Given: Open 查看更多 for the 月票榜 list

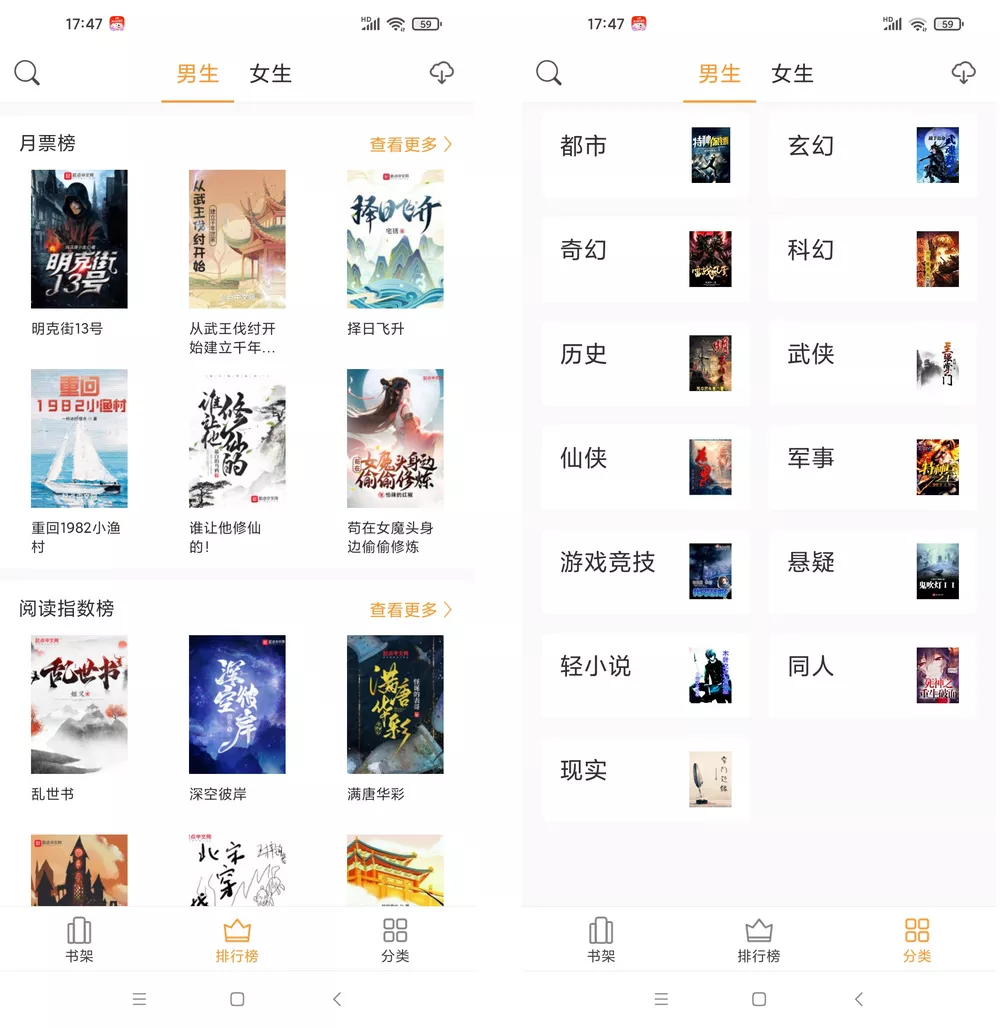Looking at the screenshot, I should coord(408,143).
